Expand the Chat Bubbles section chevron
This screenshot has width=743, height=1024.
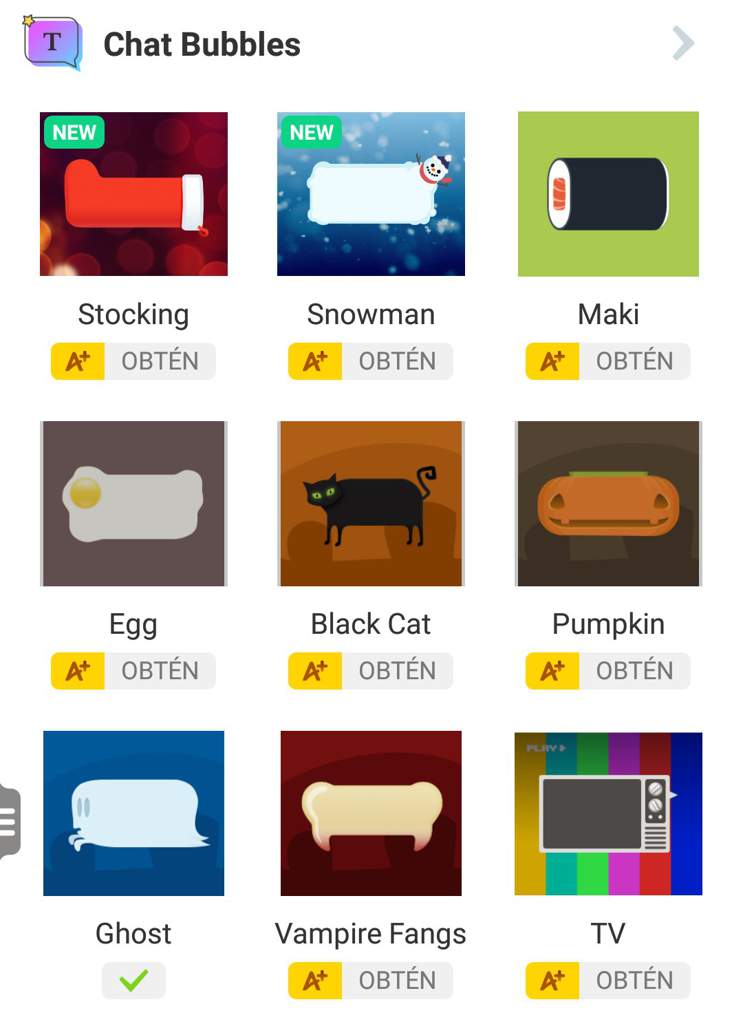click(x=683, y=43)
